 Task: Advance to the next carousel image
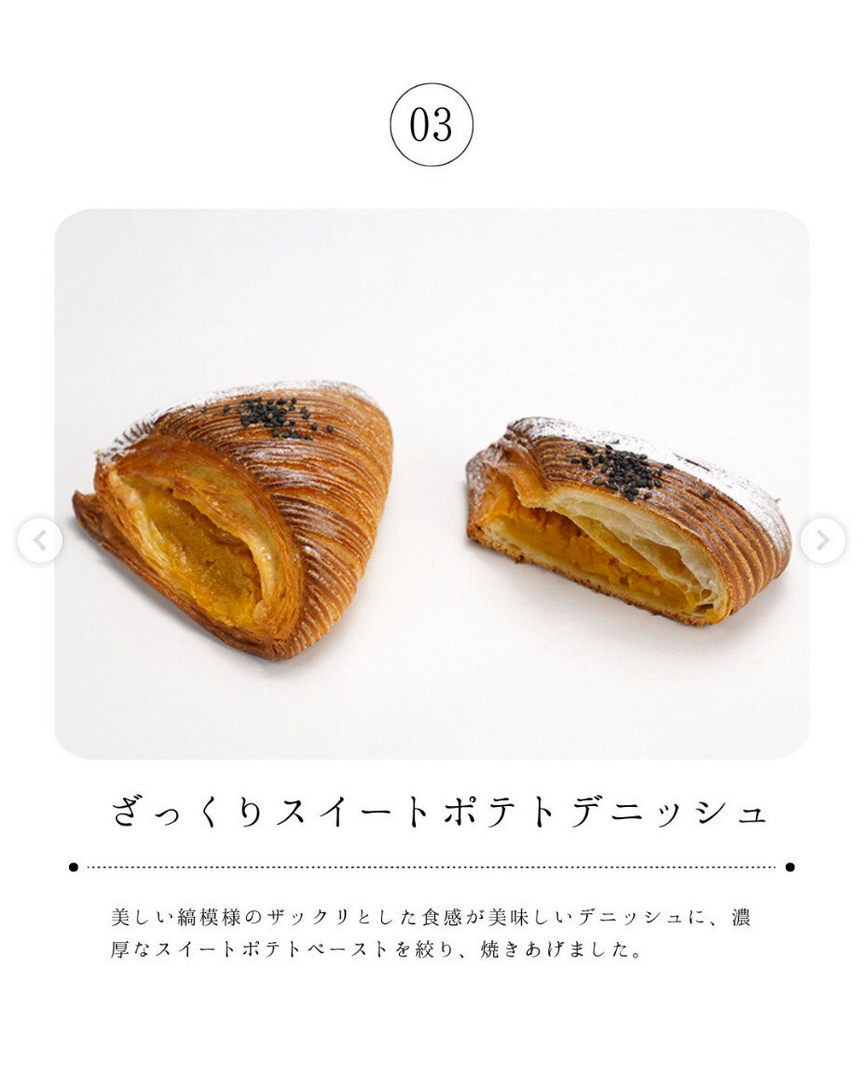click(x=822, y=541)
